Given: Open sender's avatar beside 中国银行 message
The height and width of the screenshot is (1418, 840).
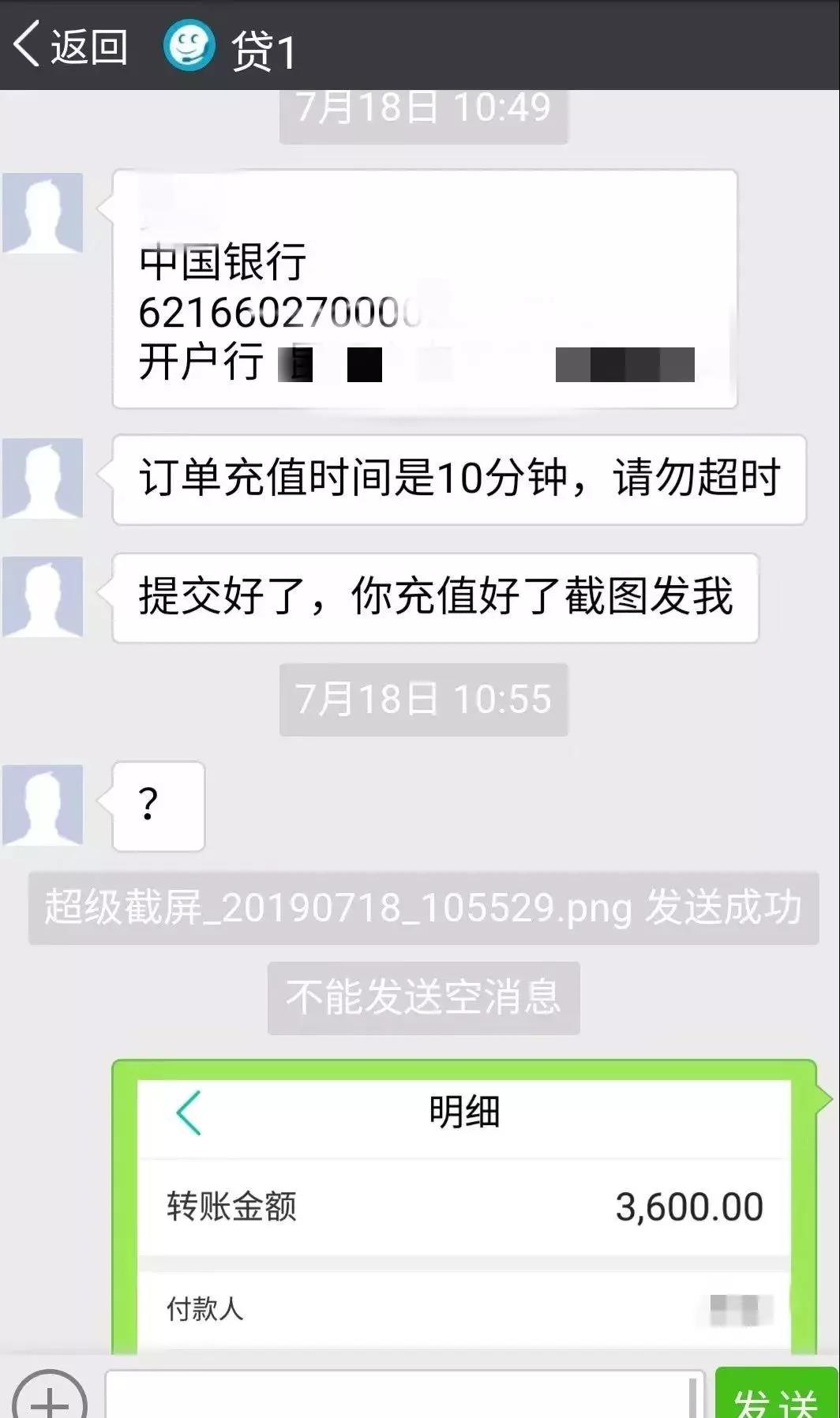Looking at the screenshot, I should click(x=43, y=213).
